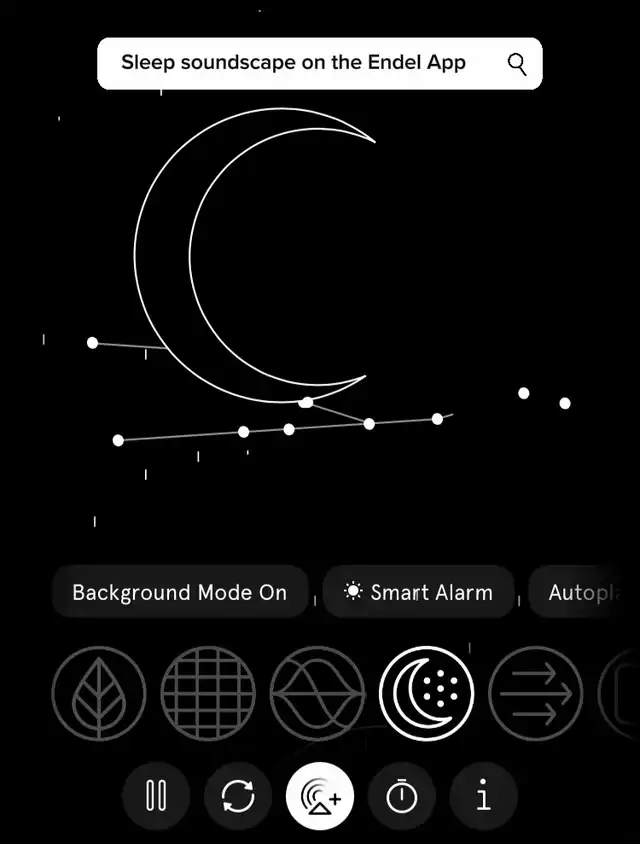Switch to the grid soundscape mode
This screenshot has height=844, width=640.
(208, 692)
